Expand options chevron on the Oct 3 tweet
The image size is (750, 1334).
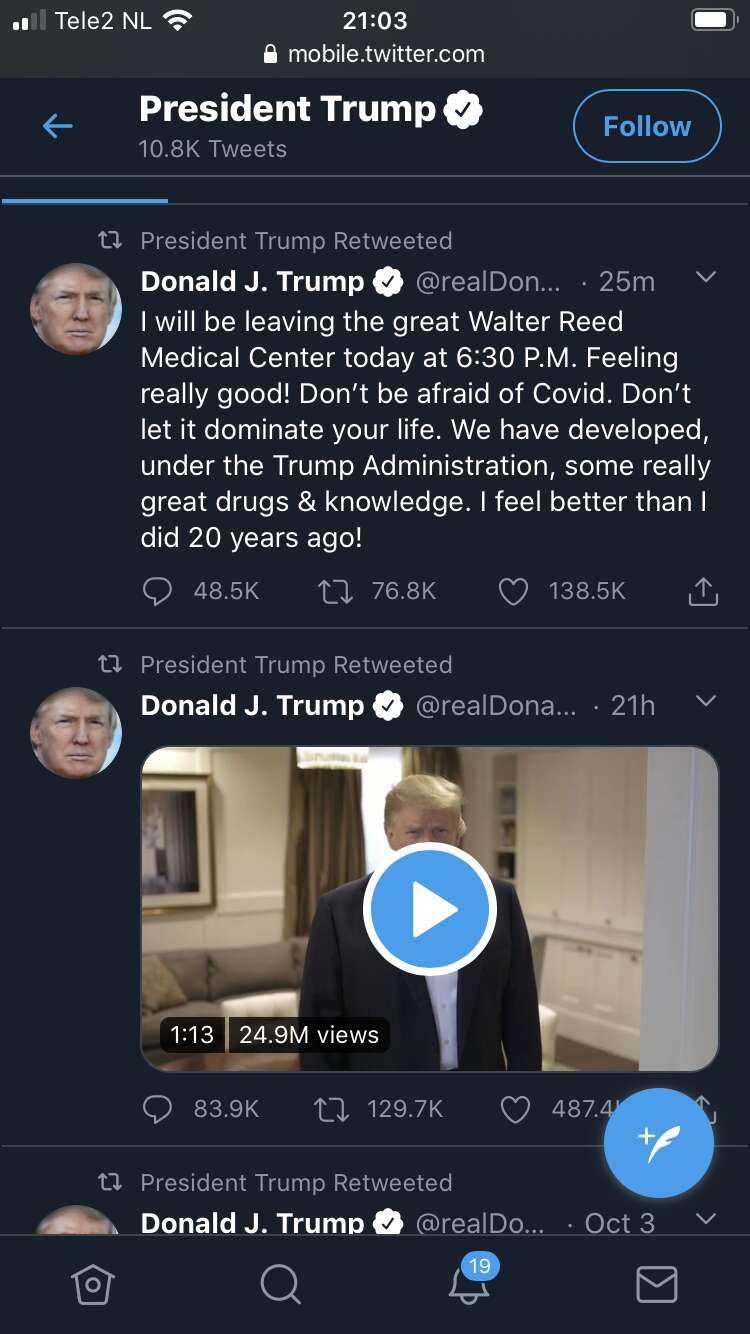(x=706, y=1219)
